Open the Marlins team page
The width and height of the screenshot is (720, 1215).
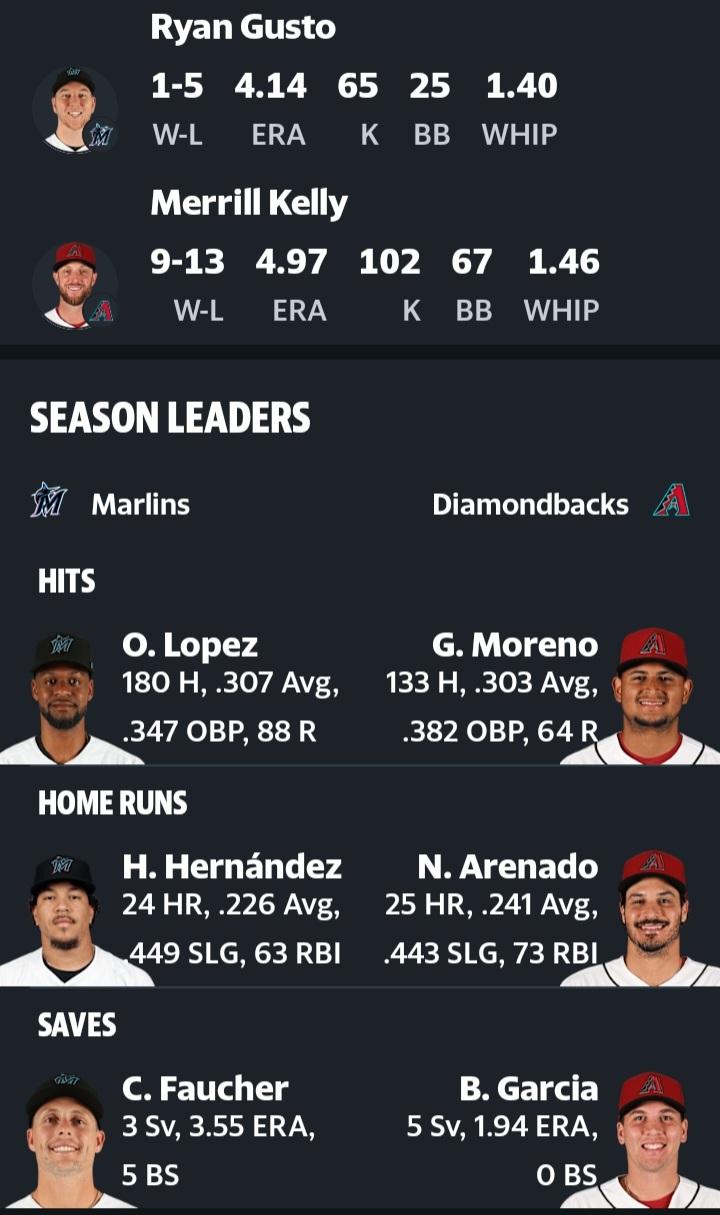110,504
